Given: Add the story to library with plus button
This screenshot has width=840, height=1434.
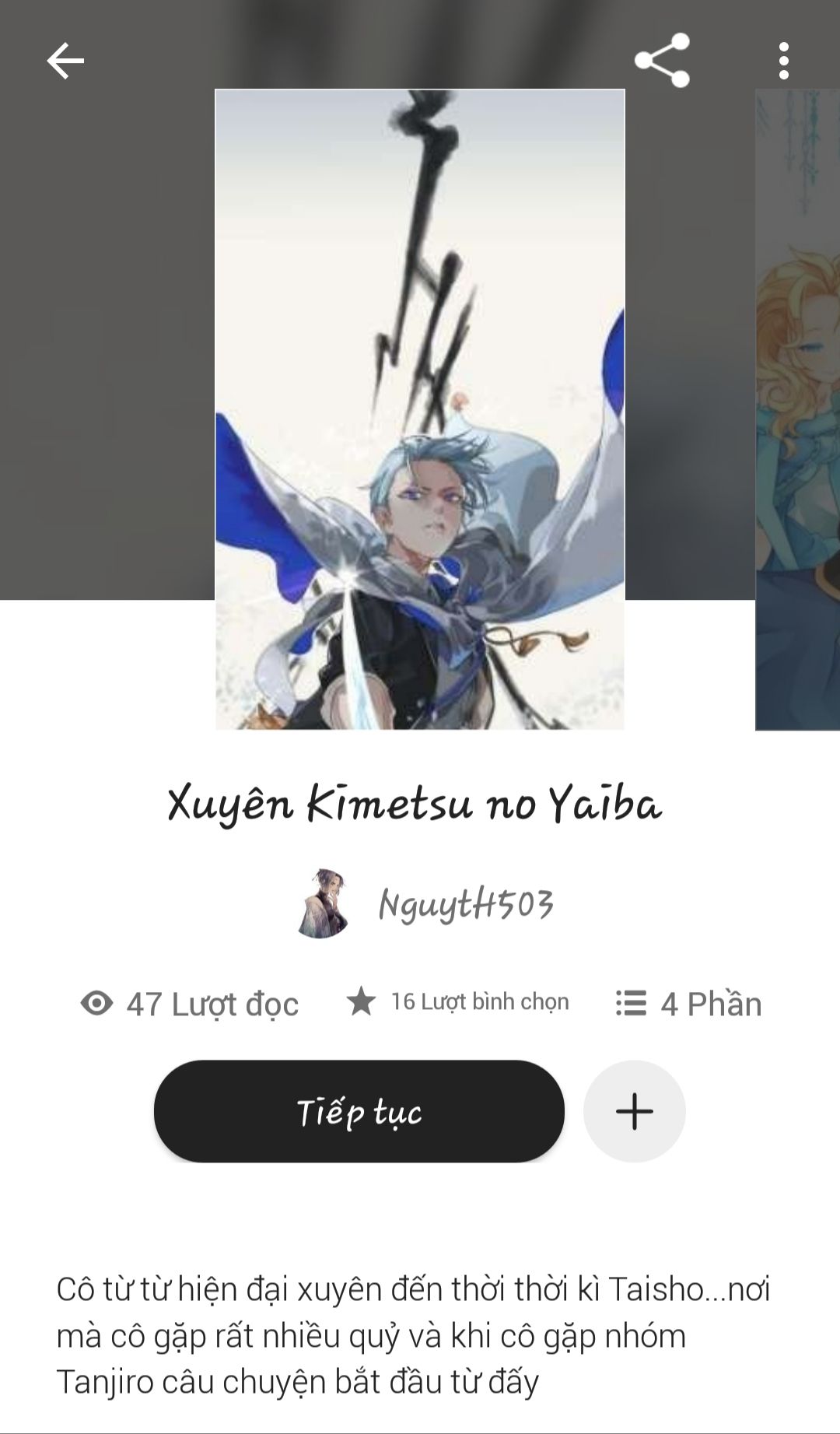Looking at the screenshot, I should [x=634, y=1111].
